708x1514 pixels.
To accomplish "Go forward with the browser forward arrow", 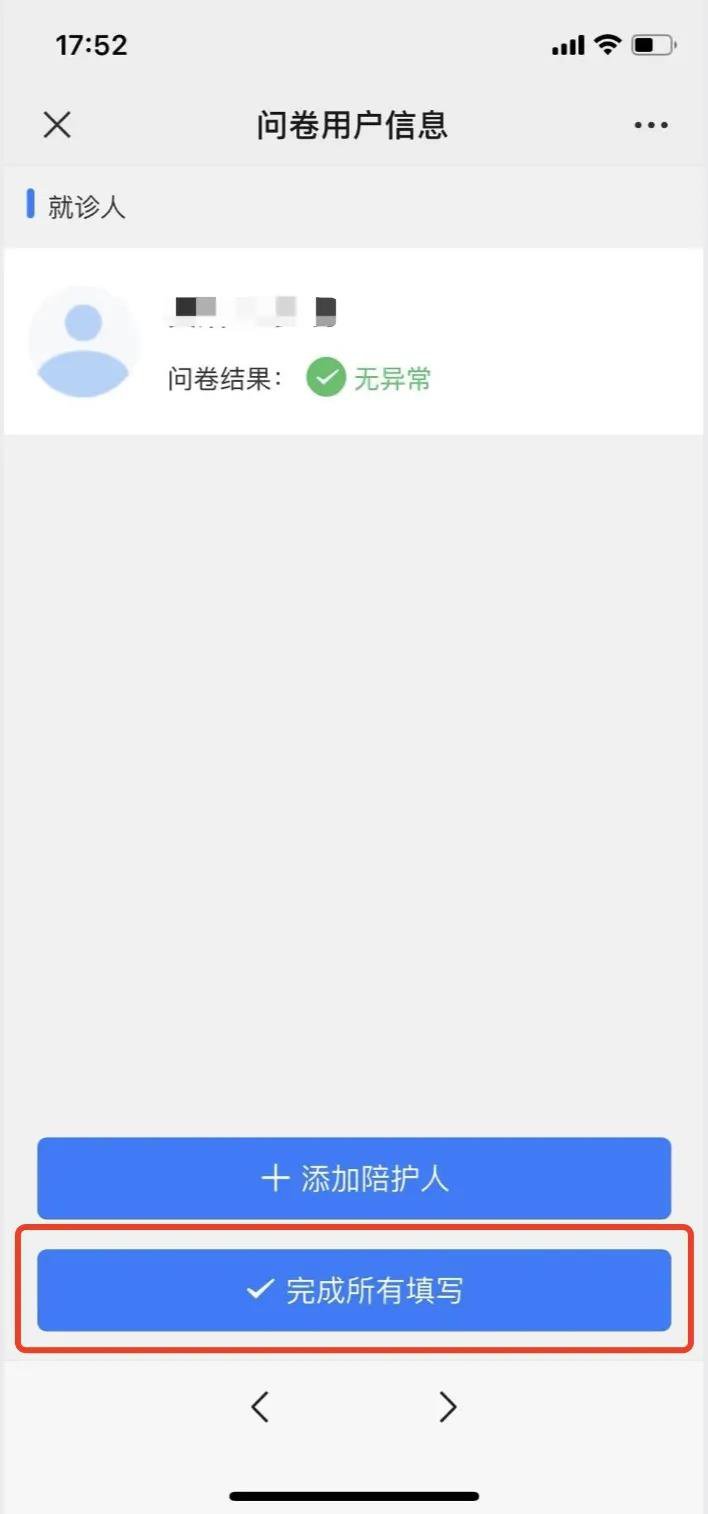I will [x=447, y=1407].
